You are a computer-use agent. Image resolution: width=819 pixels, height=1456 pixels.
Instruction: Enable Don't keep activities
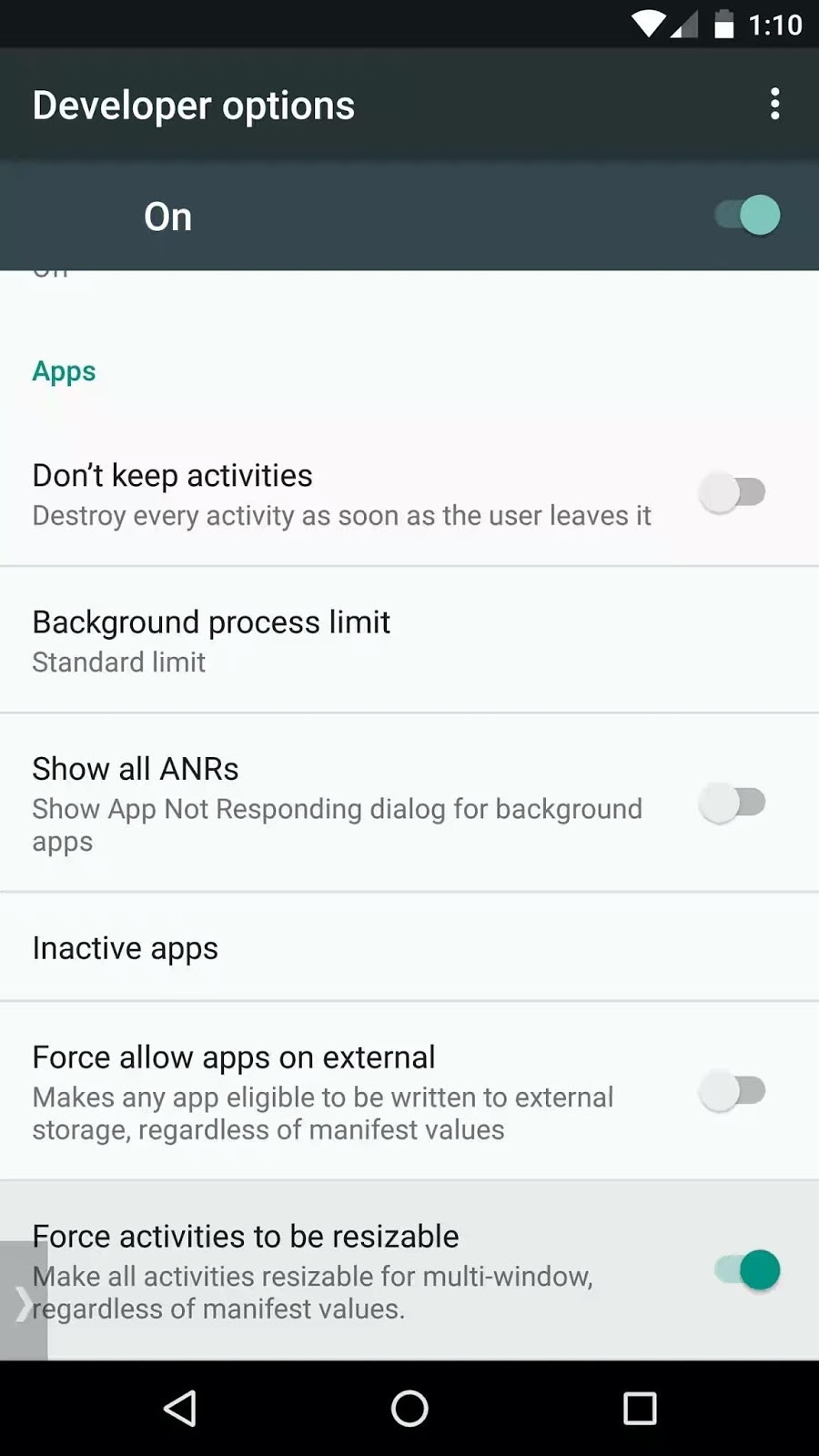[733, 491]
